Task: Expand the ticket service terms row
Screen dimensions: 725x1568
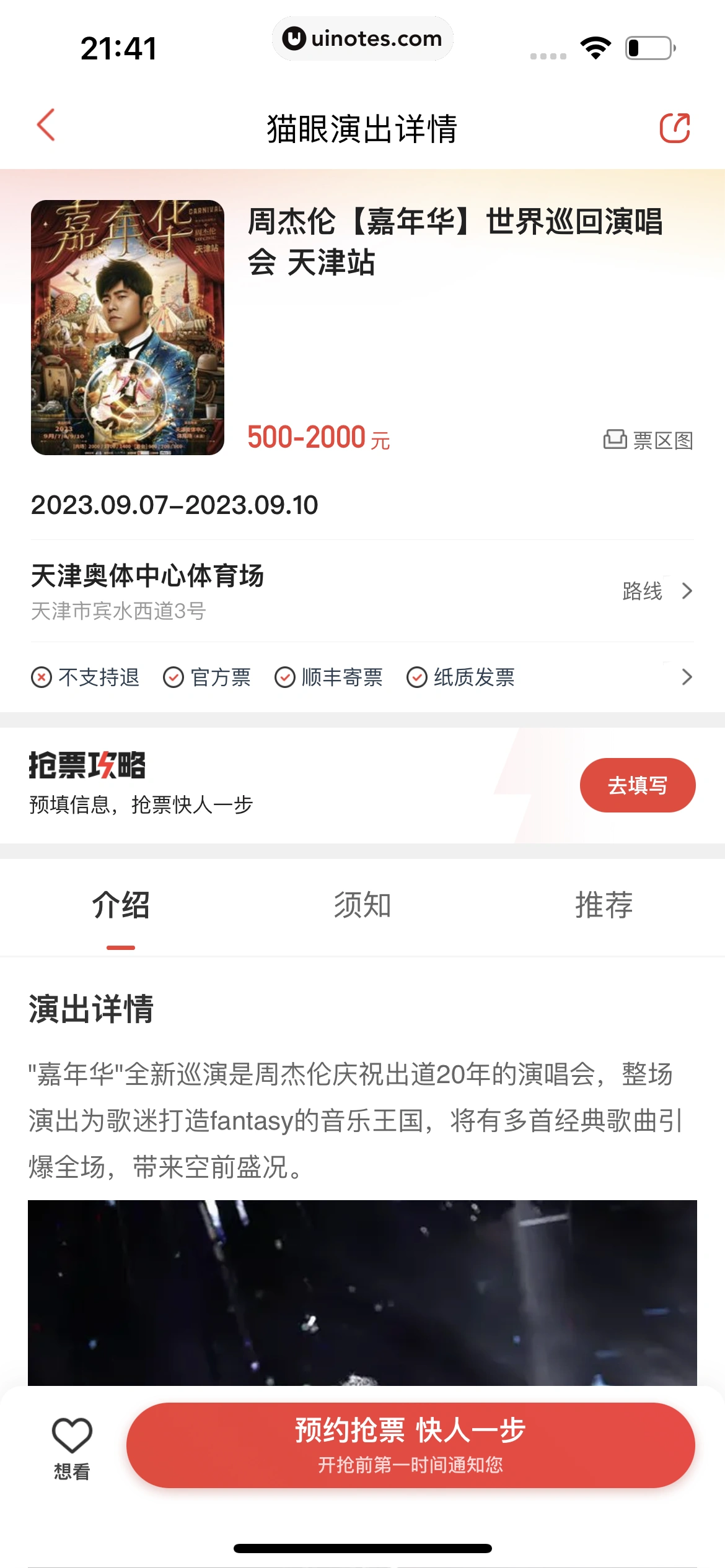Action: point(686,677)
